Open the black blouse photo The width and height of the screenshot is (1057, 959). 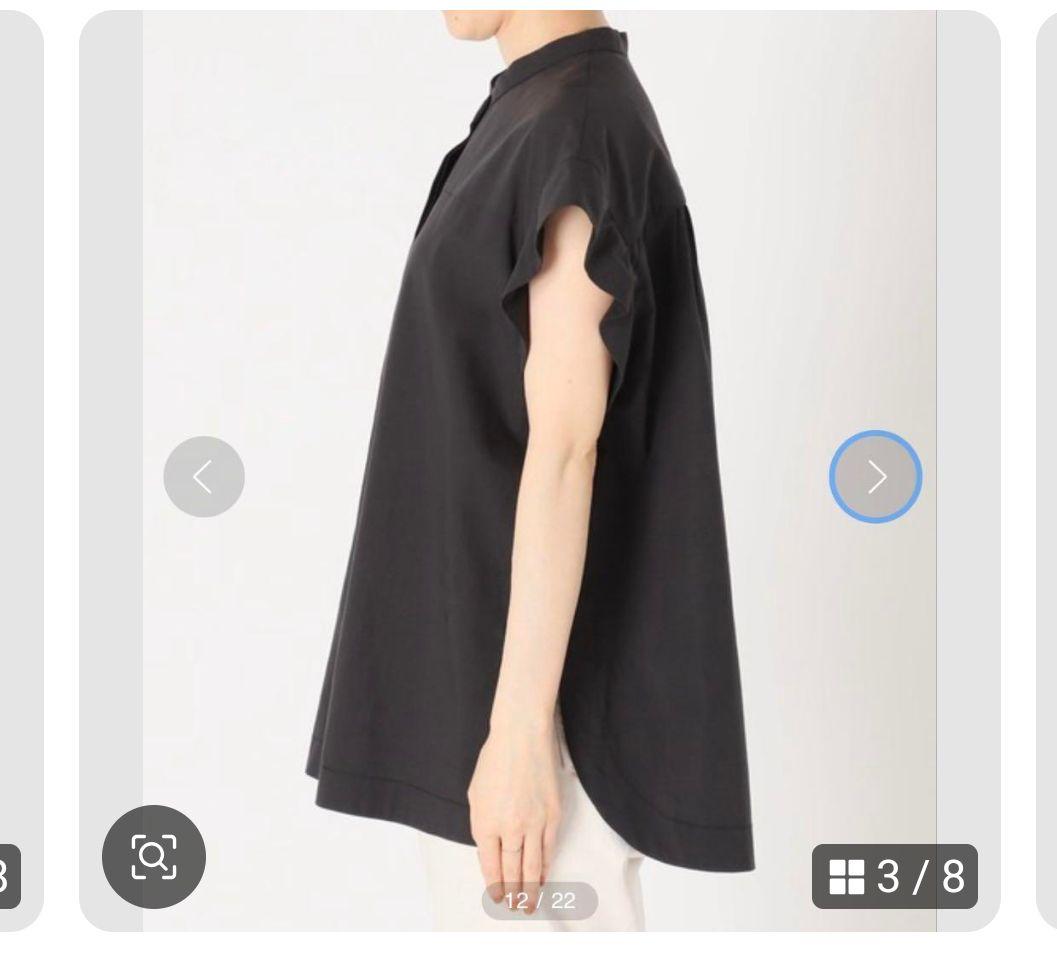pyautogui.click(x=539, y=470)
